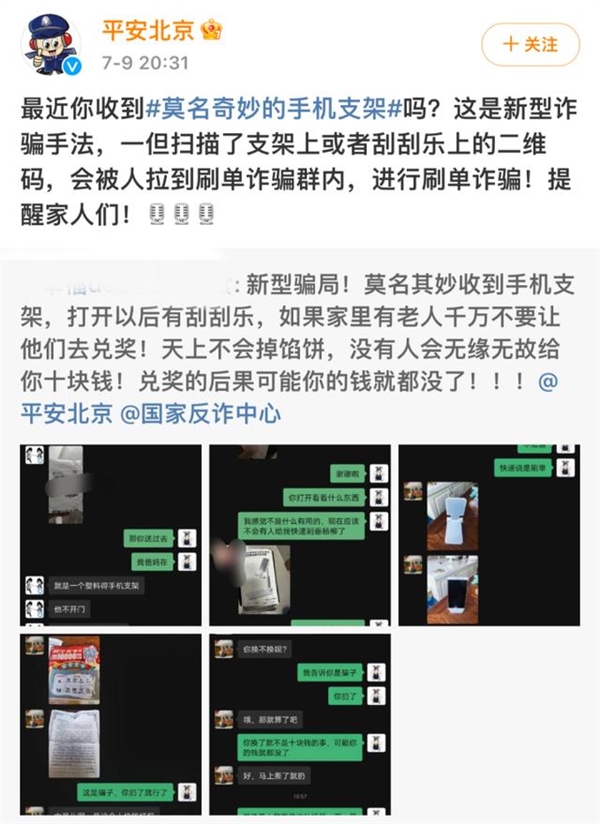Open the 平安北京 account name
The width and height of the screenshot is (600, 824).
click(146, 30)
